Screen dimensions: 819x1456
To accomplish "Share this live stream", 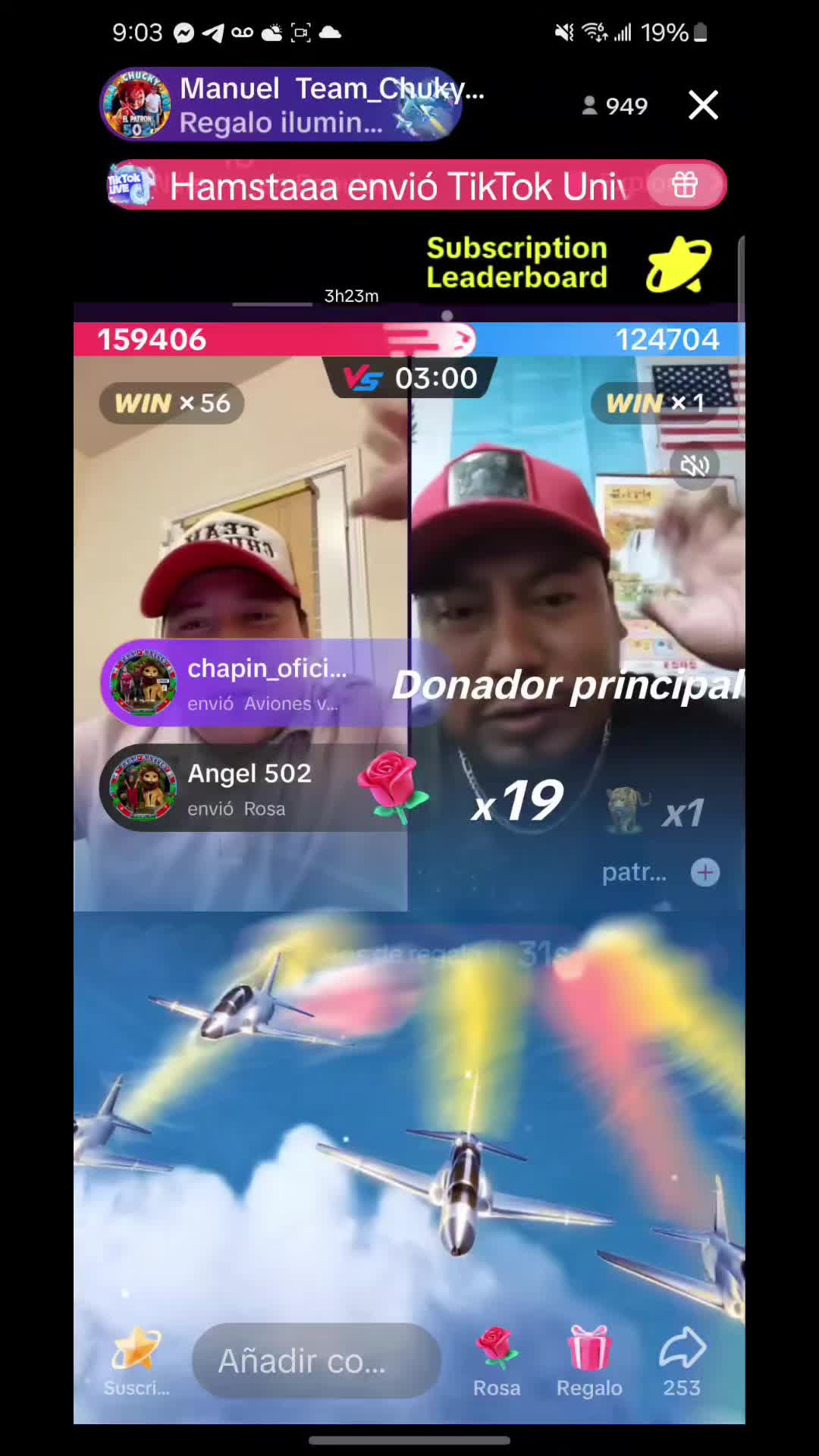I will click(x=682, y=1361).
